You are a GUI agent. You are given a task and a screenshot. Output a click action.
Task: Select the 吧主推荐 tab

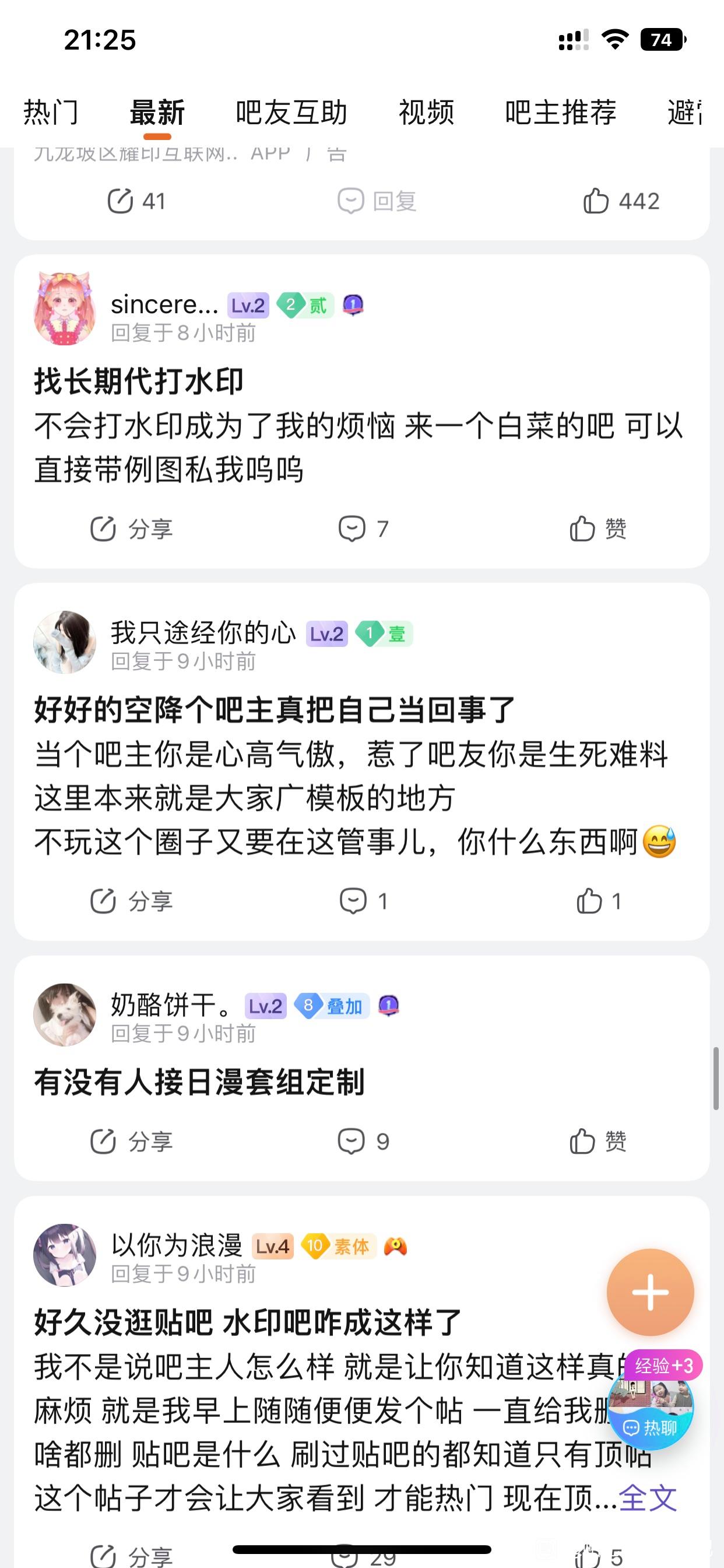pos(560,113)
